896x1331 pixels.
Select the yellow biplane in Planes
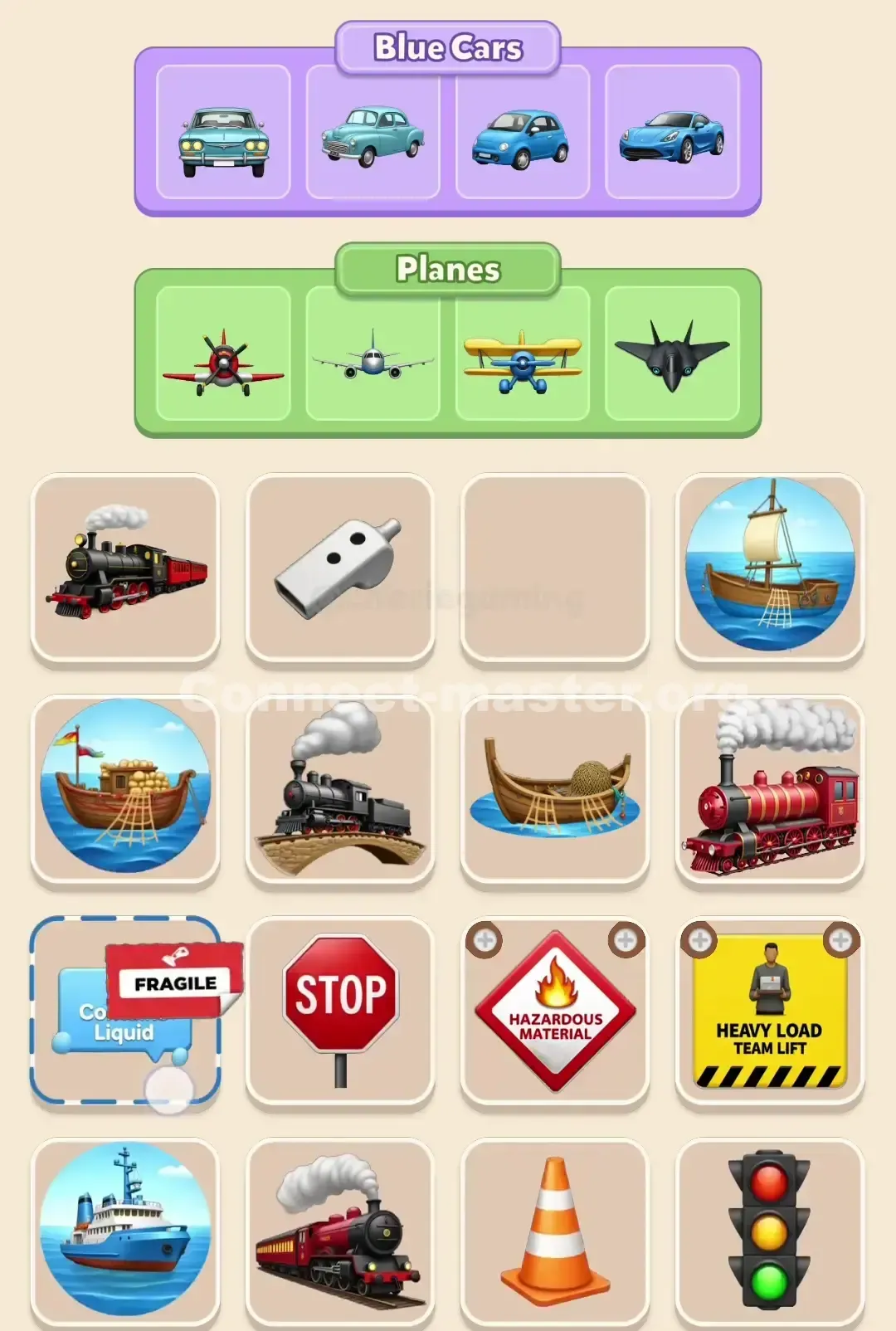click(523, 358)
